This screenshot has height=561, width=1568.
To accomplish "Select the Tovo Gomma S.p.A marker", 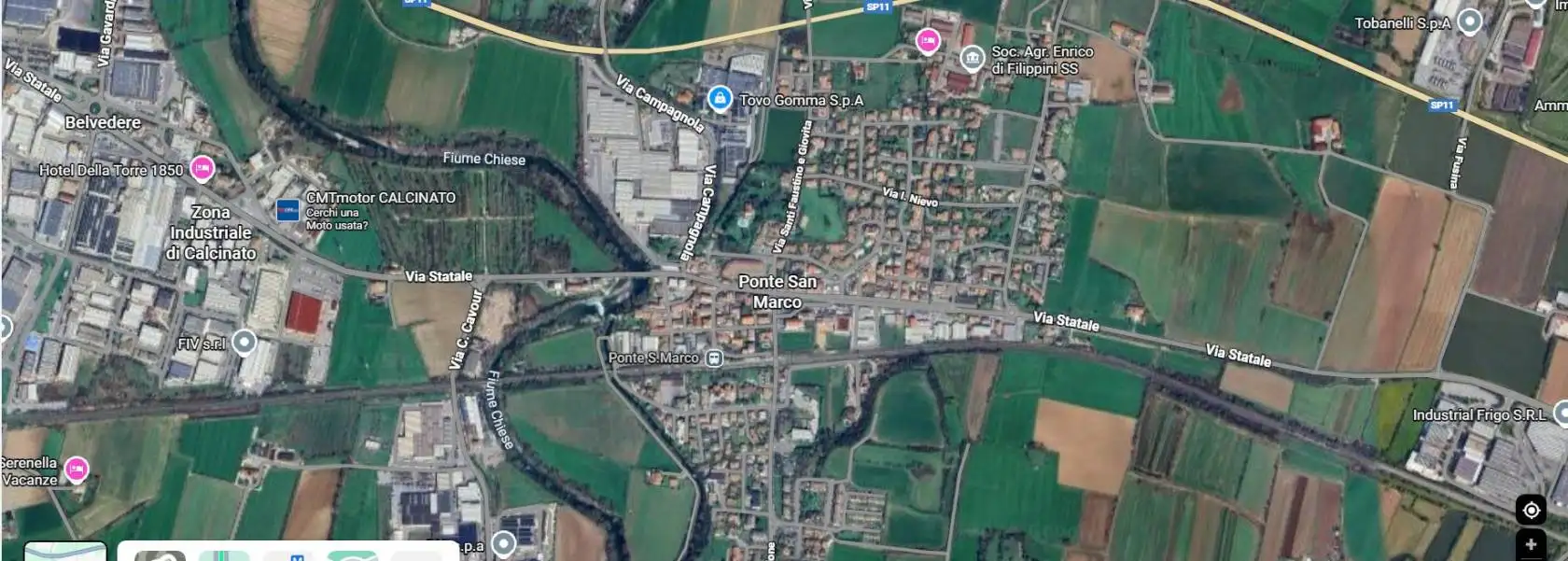I will 719,99.
